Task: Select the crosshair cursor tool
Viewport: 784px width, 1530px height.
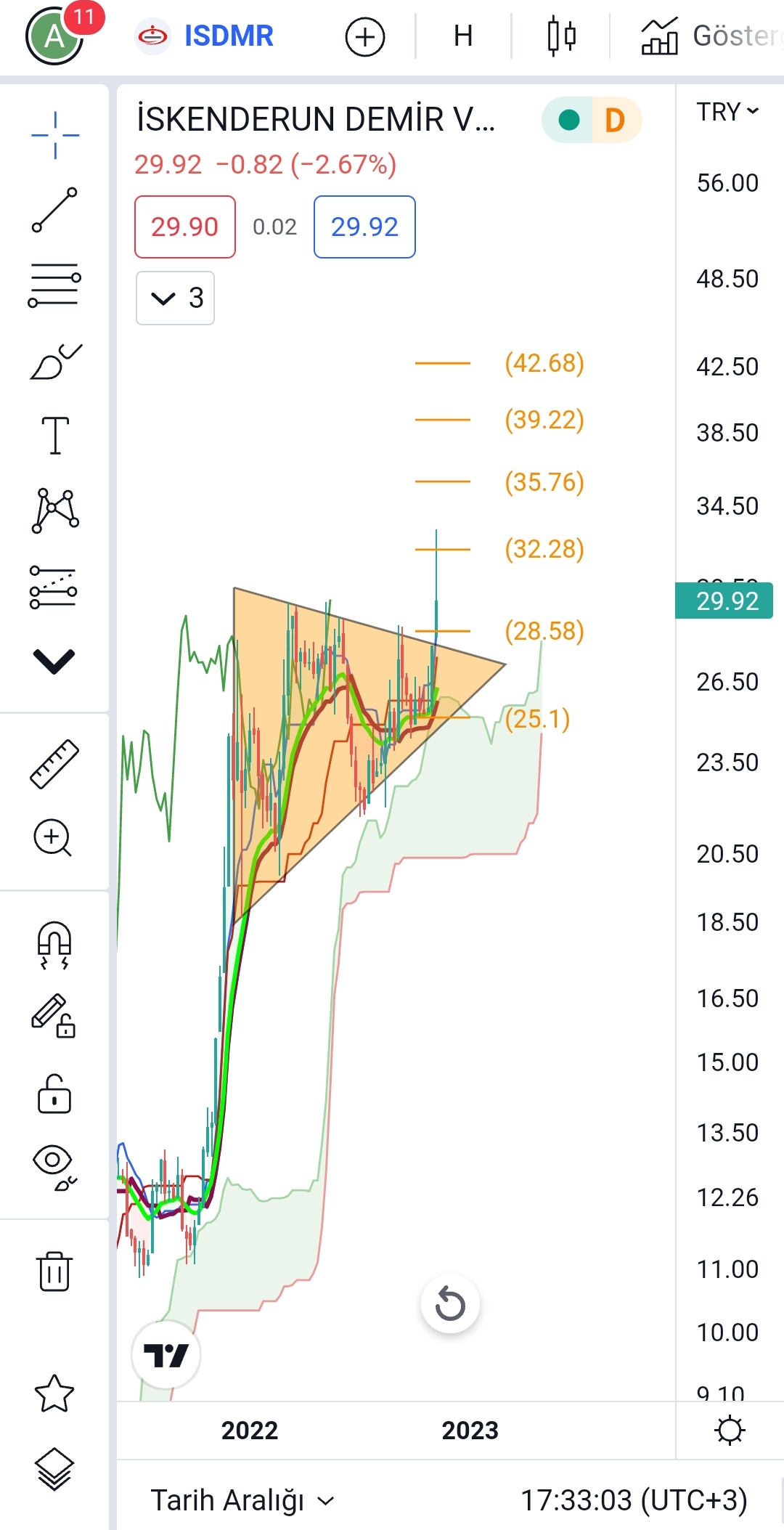Action: tap(55, 135)
